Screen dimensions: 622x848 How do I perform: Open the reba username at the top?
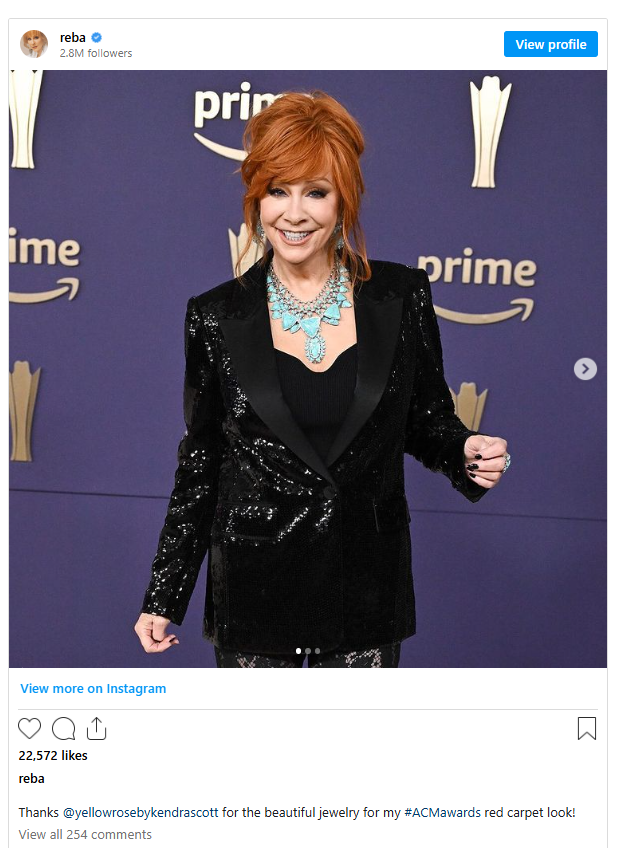pyautogui.click(x=72, y=37)
